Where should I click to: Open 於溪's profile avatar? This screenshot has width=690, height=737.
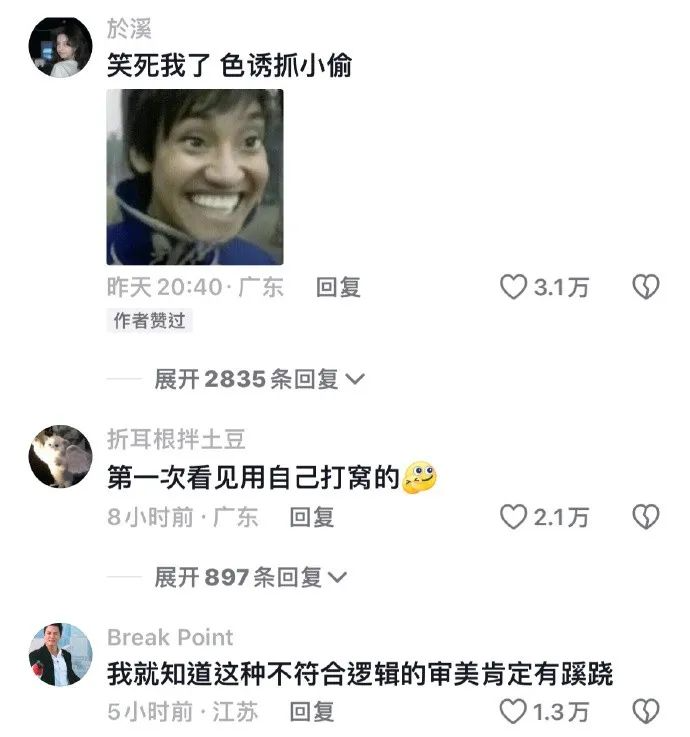60,47
